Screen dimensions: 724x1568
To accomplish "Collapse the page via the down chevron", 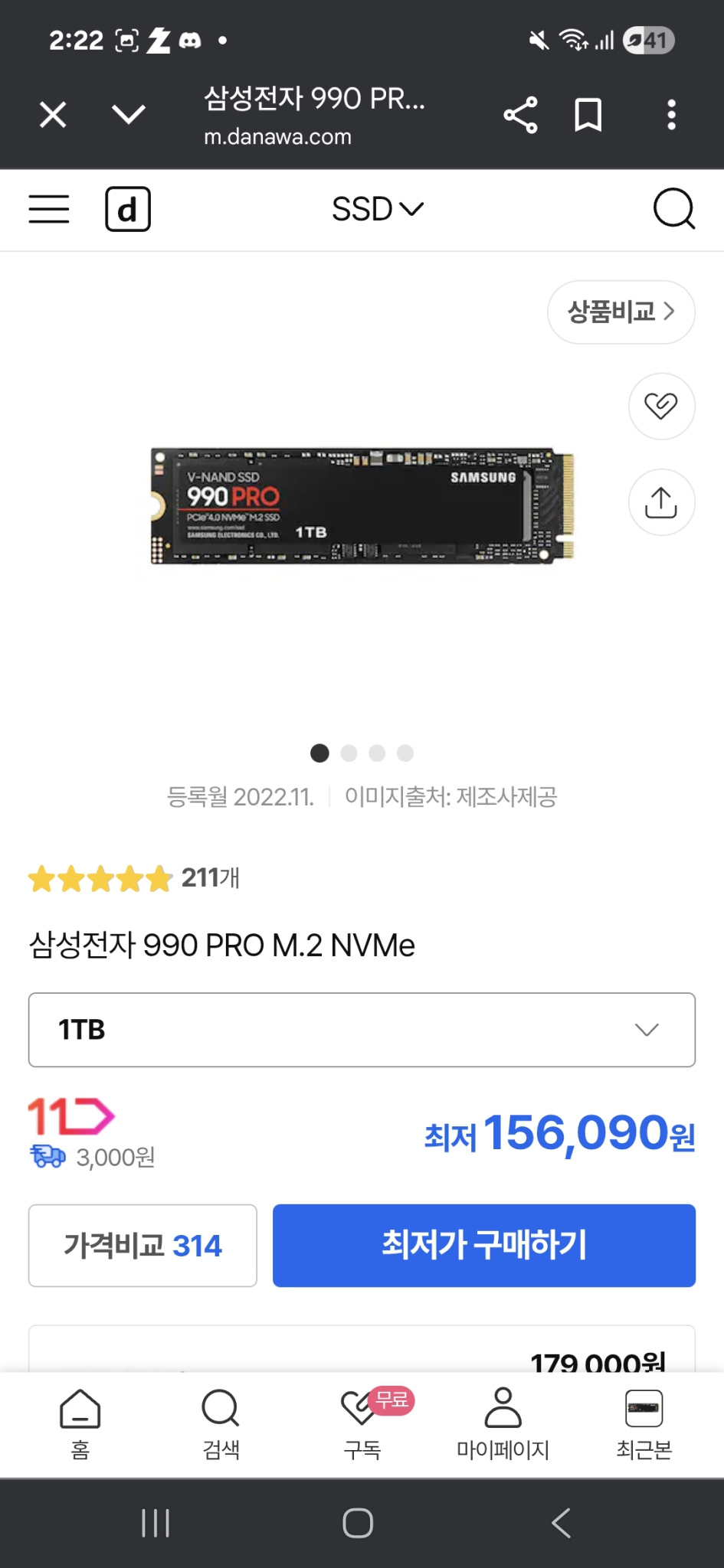I will click(x=129, y=113).
